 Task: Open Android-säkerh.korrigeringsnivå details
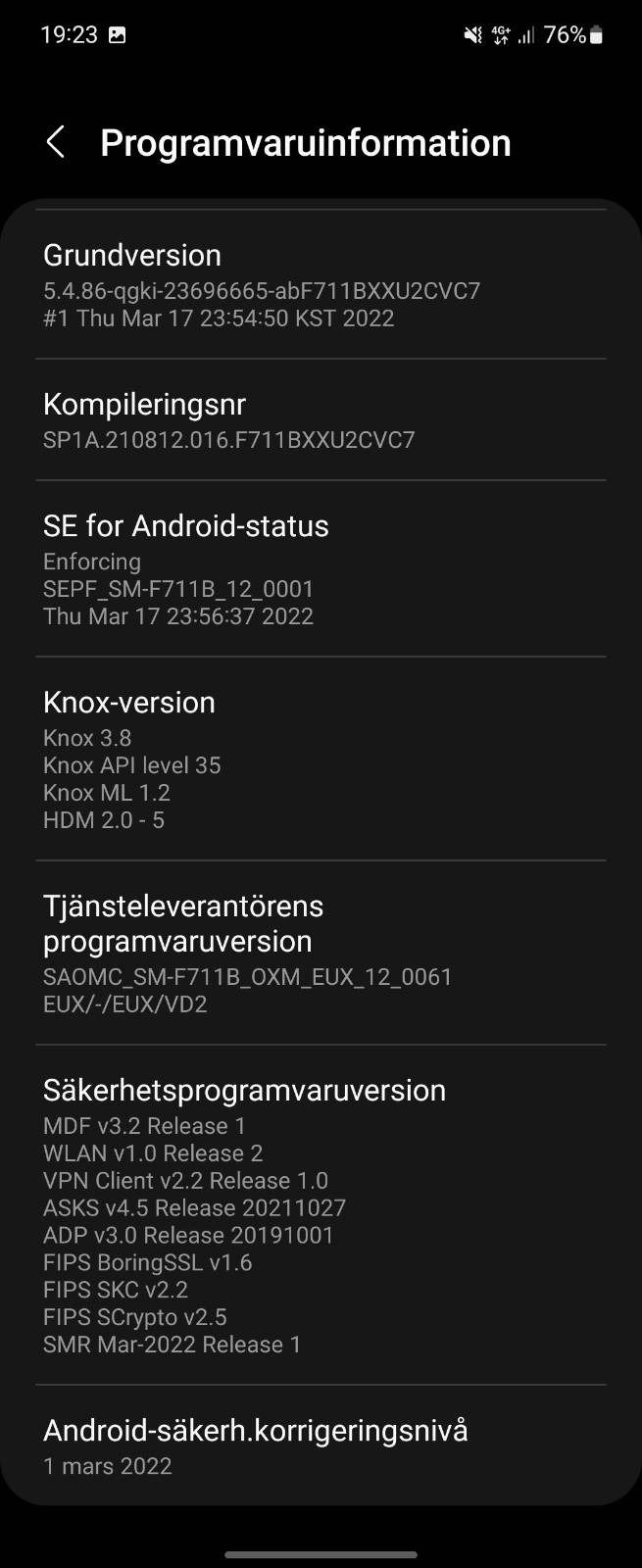click(321, 1446)
